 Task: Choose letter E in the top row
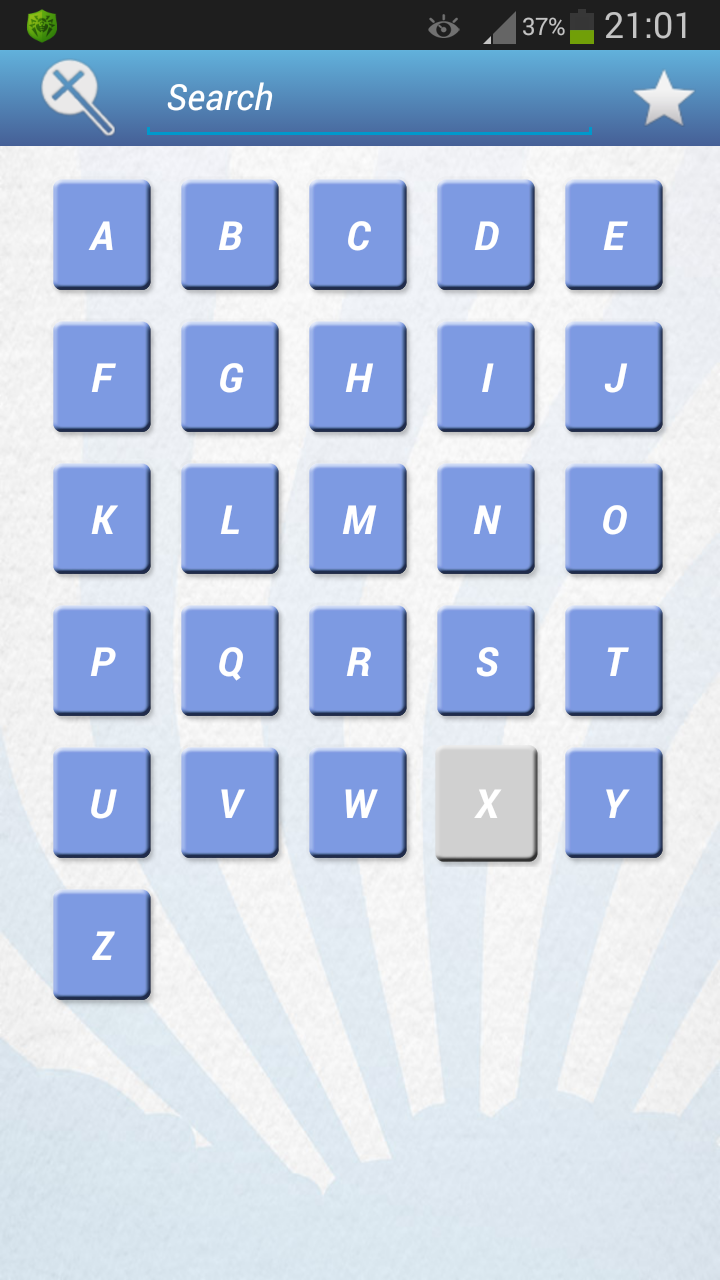click(613, 234)
